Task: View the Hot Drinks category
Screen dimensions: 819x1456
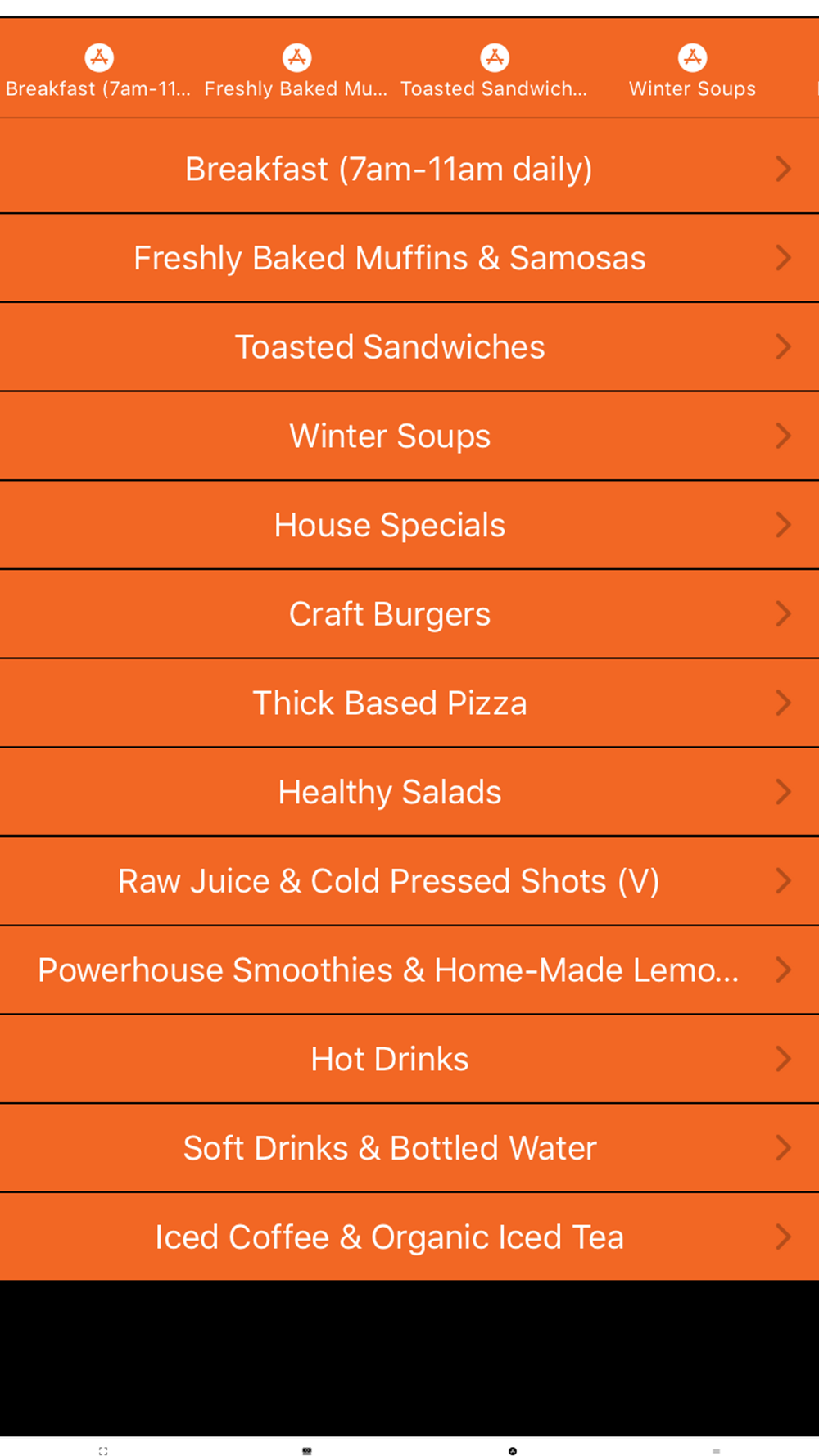Action: coord(409,1059)
